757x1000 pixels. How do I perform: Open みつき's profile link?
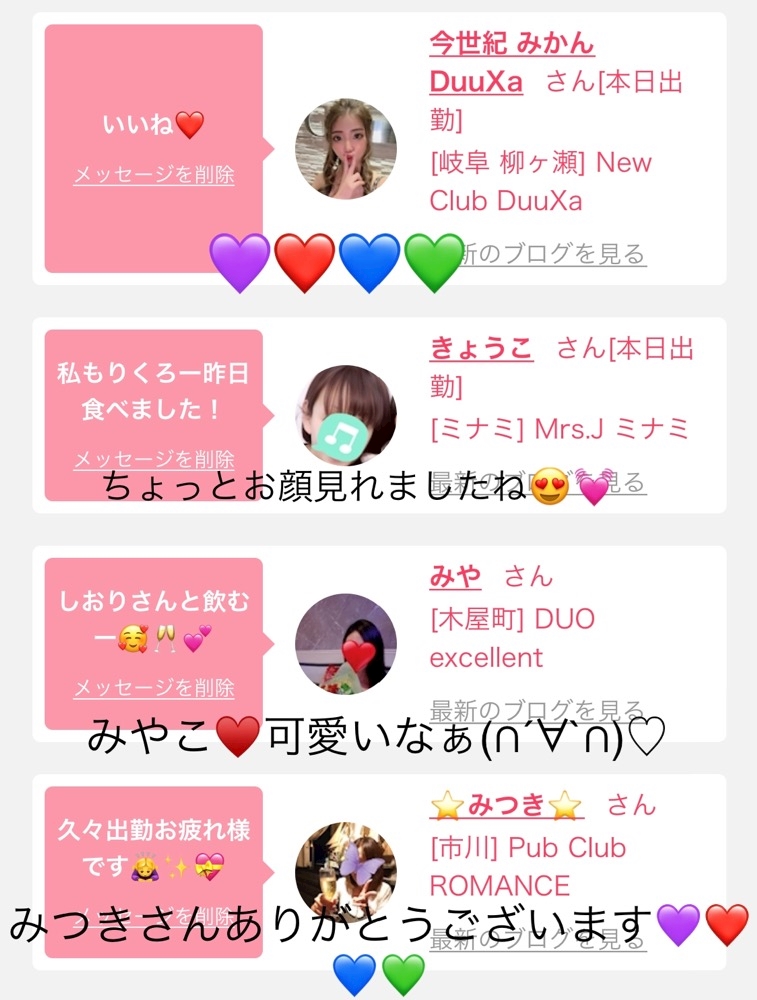pyautogui.click(x=506, y=804)
